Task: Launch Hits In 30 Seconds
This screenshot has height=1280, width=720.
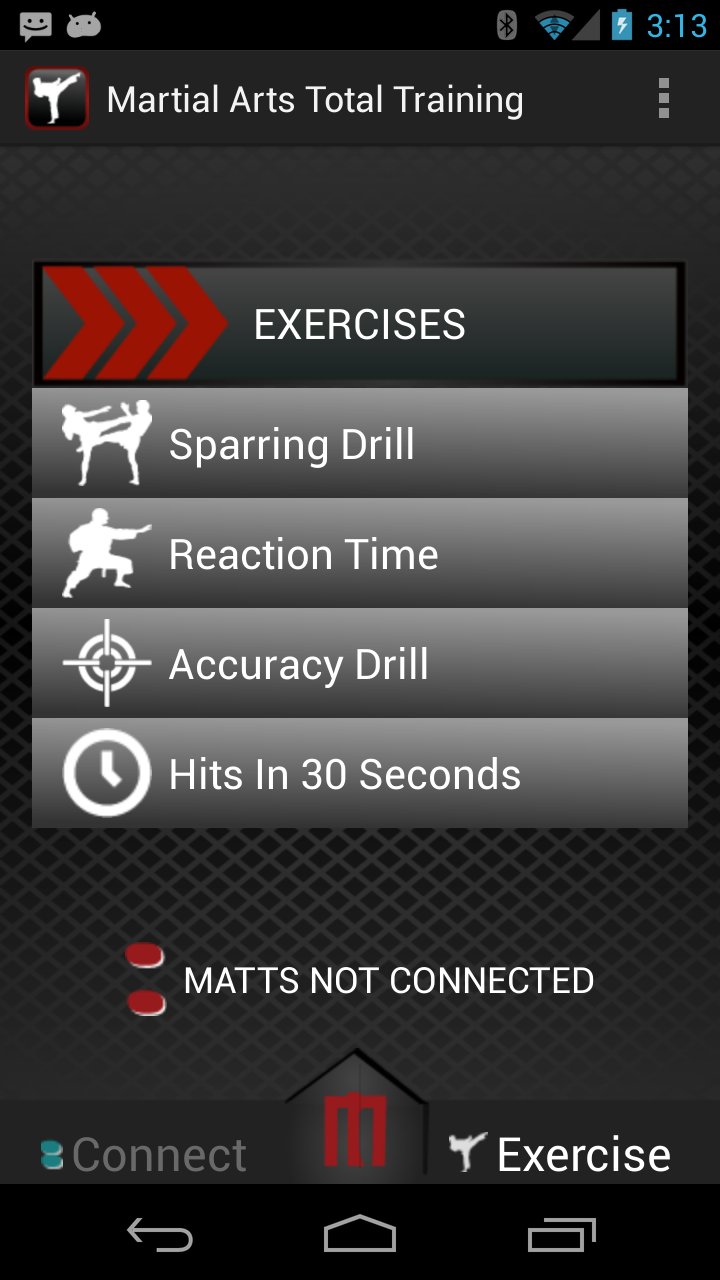Action: tap(360, 774)
